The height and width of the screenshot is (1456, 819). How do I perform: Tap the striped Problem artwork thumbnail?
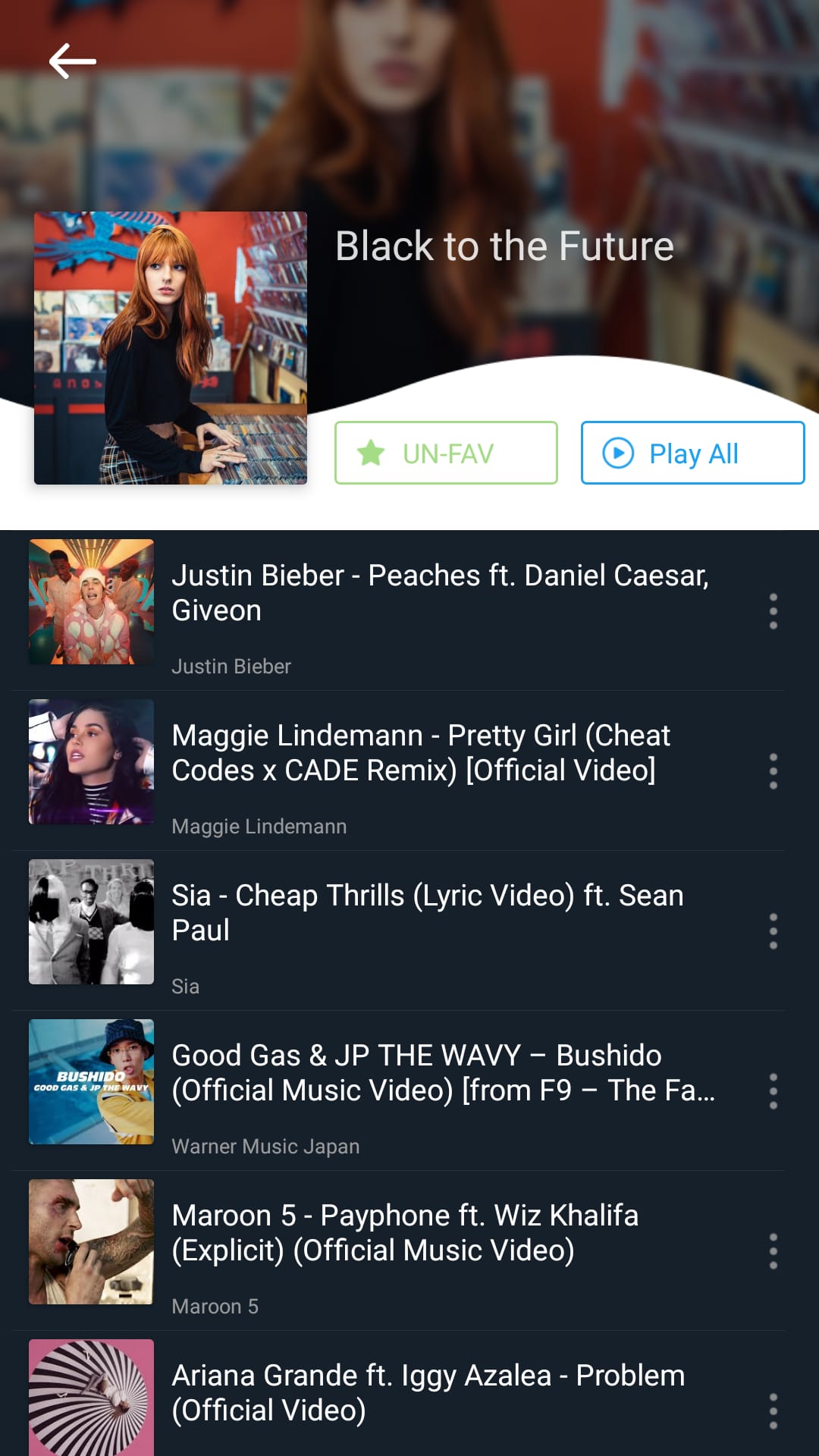pyautogui.click(x=91, y=1410)
